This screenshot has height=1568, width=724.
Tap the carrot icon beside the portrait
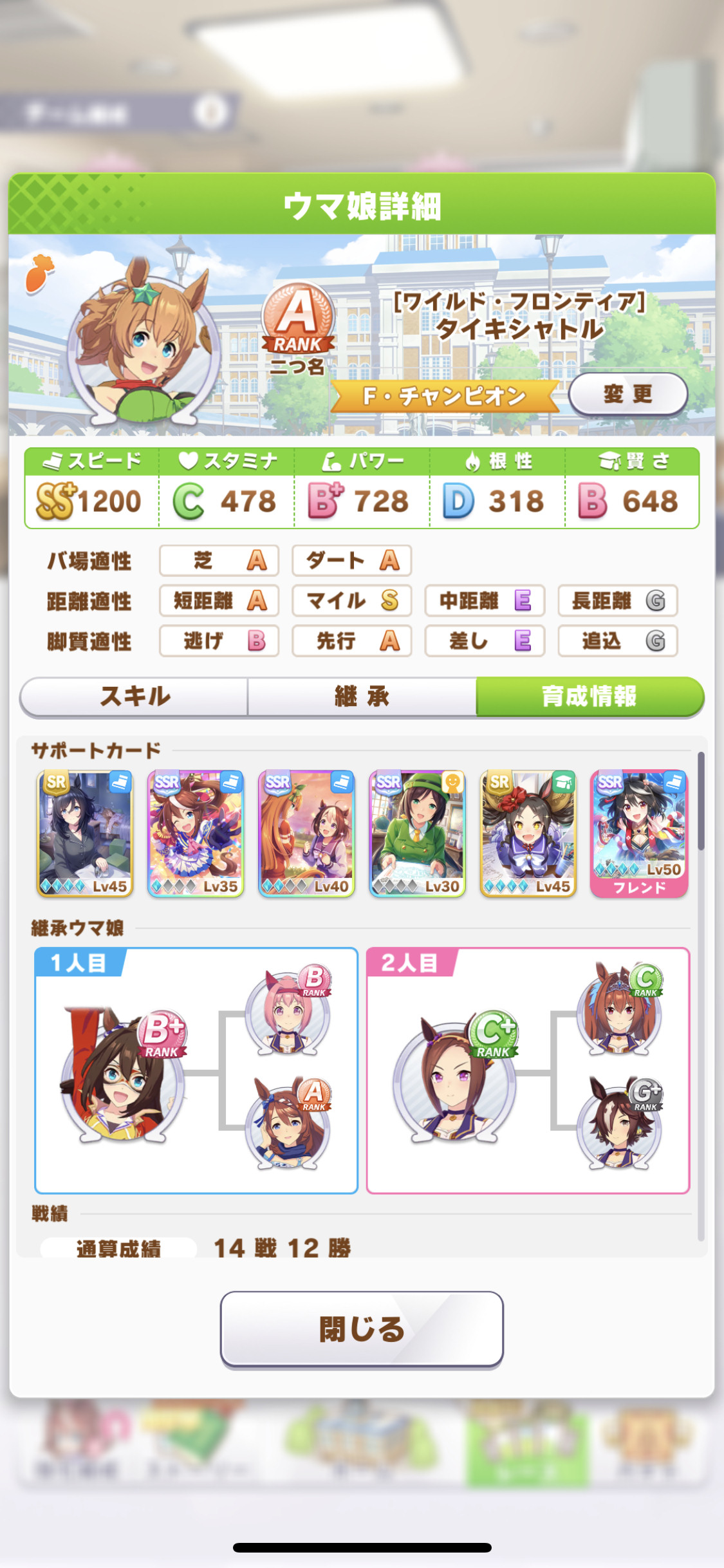(x=40, y=273)
